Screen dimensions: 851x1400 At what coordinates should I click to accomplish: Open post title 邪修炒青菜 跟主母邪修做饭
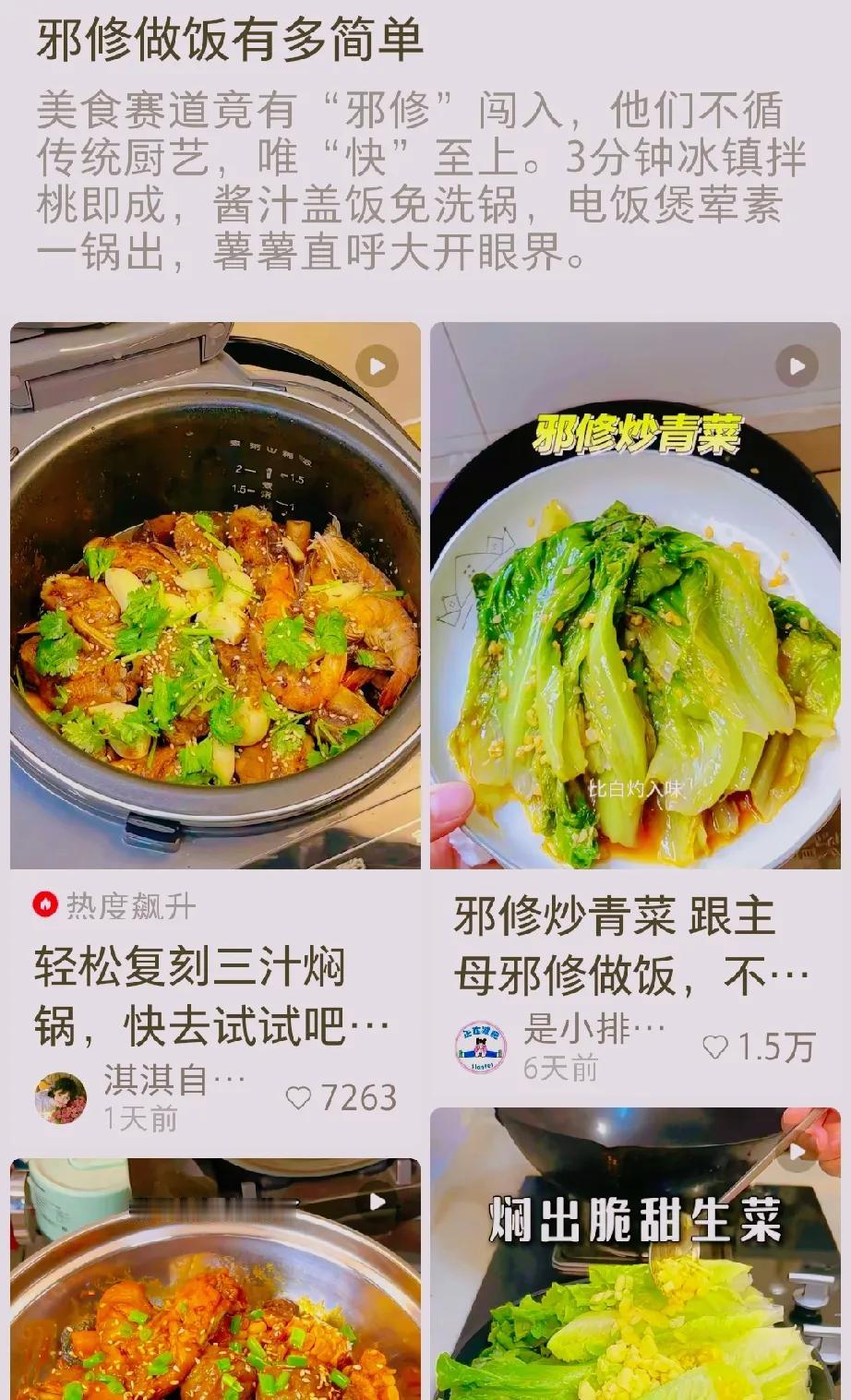click(632, 947)
